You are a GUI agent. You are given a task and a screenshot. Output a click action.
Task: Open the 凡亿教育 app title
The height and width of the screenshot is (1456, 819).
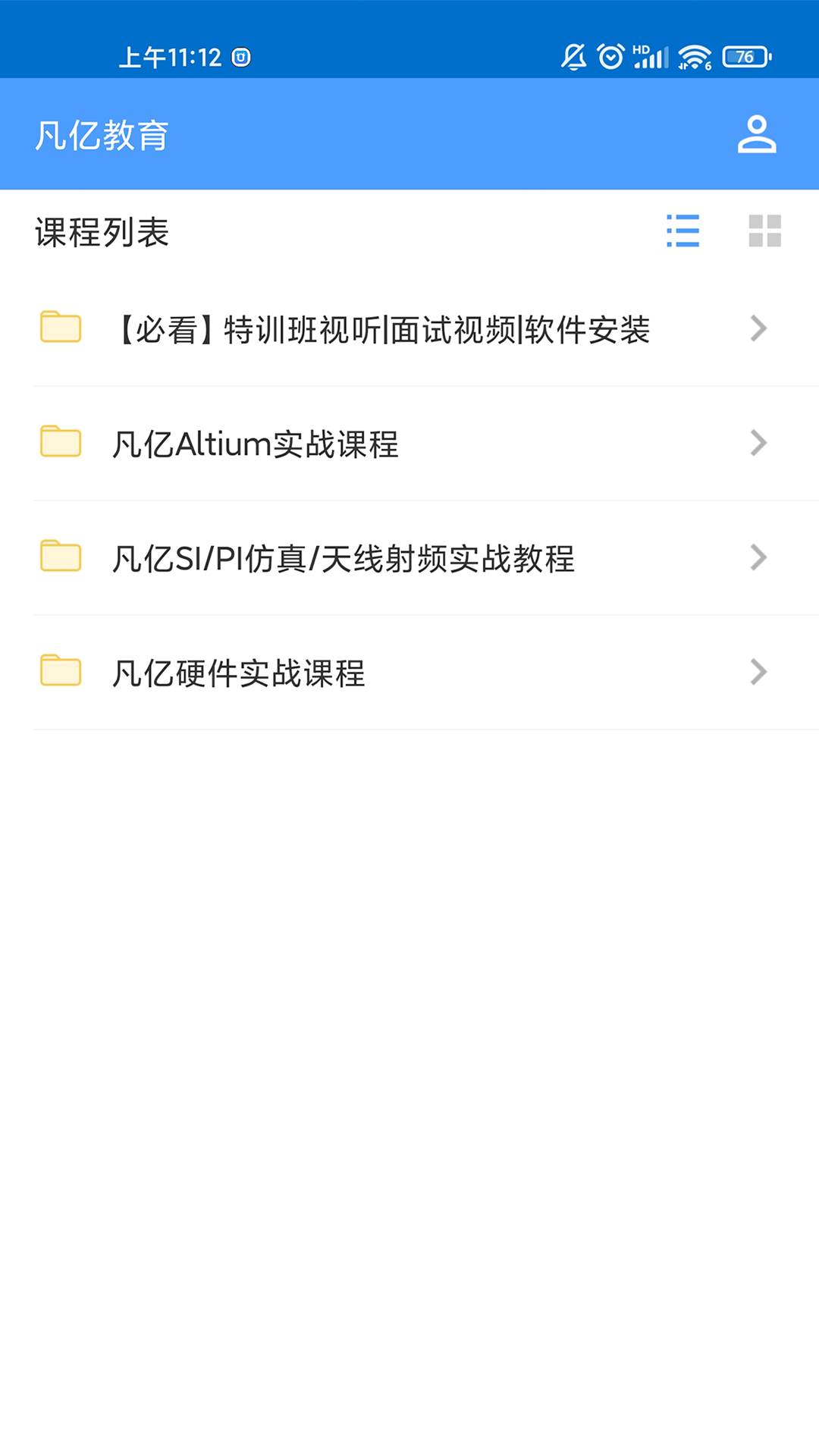coord(102,136)
